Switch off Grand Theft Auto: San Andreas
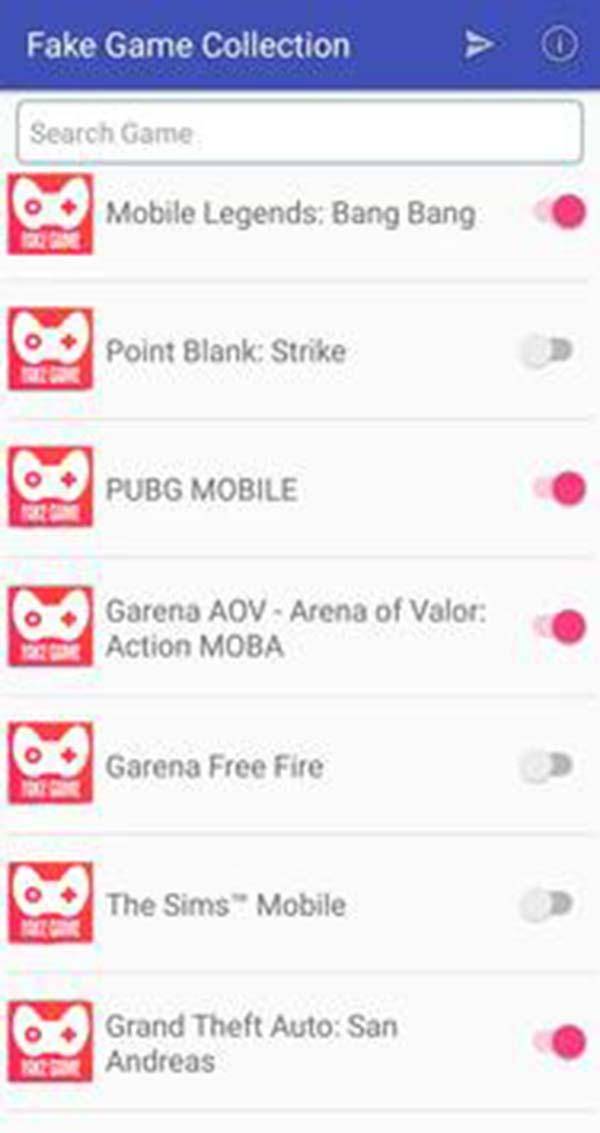Image resolution: width=600 pixels, height=1133 pixels. point(560,1041)
